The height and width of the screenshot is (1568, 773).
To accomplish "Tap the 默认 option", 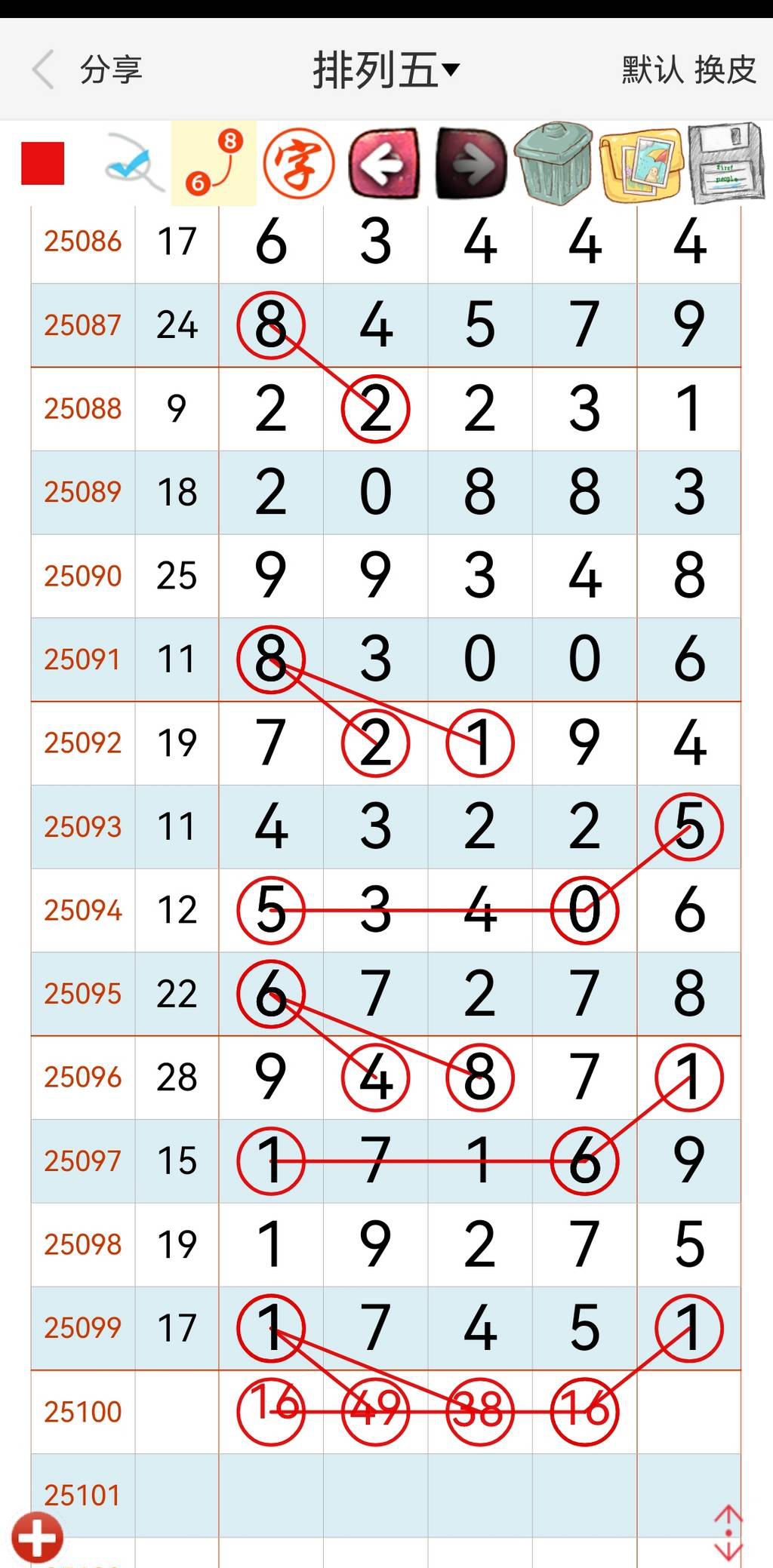I will pos(652,70).
